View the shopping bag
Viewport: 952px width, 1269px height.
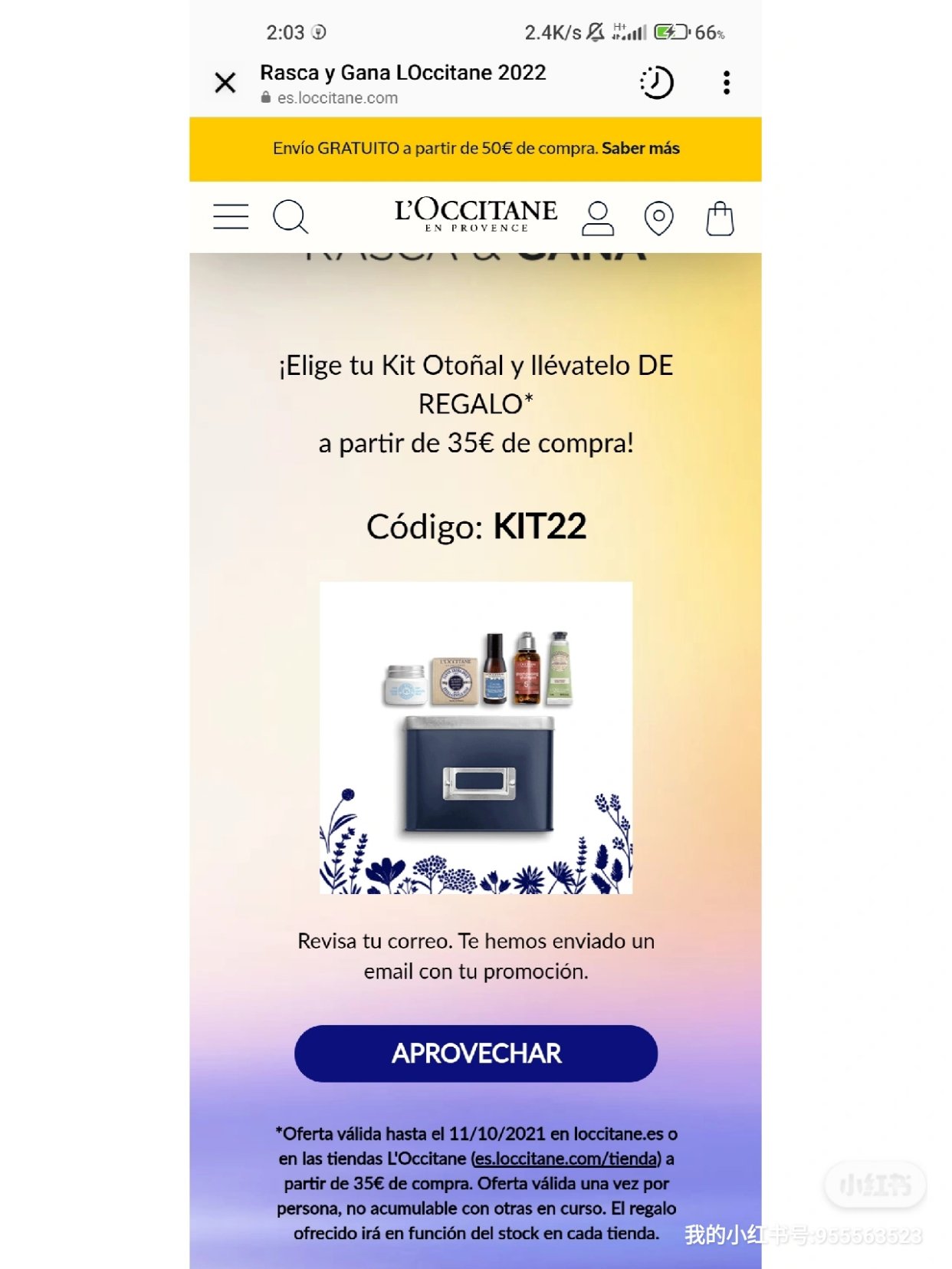(719, 218)
